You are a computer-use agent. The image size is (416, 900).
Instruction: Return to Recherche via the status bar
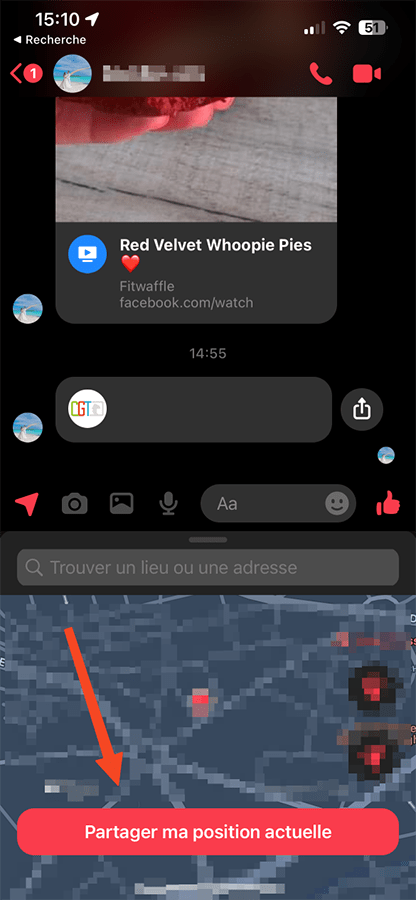(49, 40)
